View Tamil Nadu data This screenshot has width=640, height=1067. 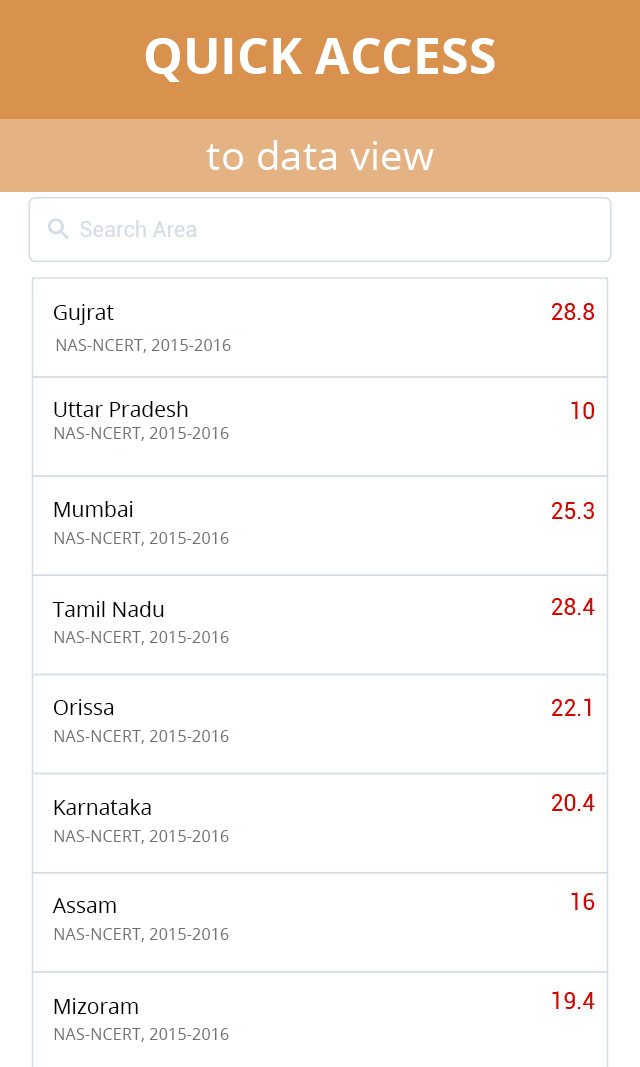click(320, 625)
